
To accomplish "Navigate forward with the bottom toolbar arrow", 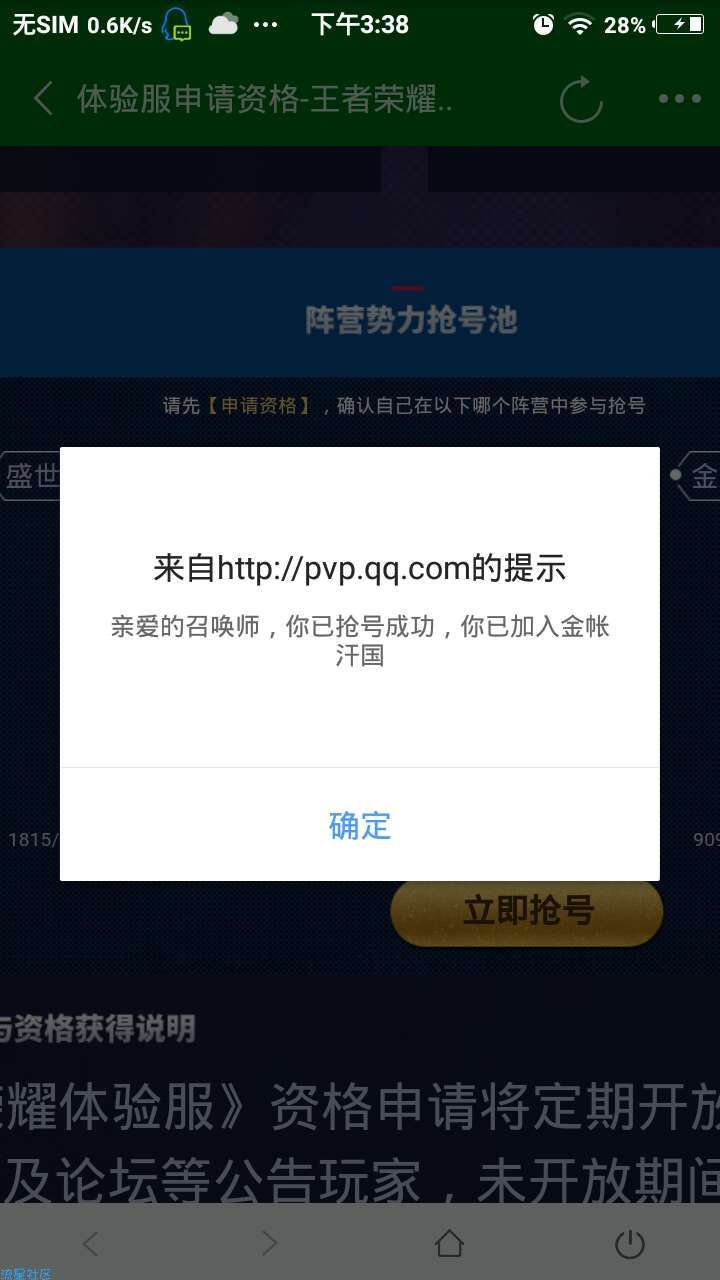I will pos(269,1243).
